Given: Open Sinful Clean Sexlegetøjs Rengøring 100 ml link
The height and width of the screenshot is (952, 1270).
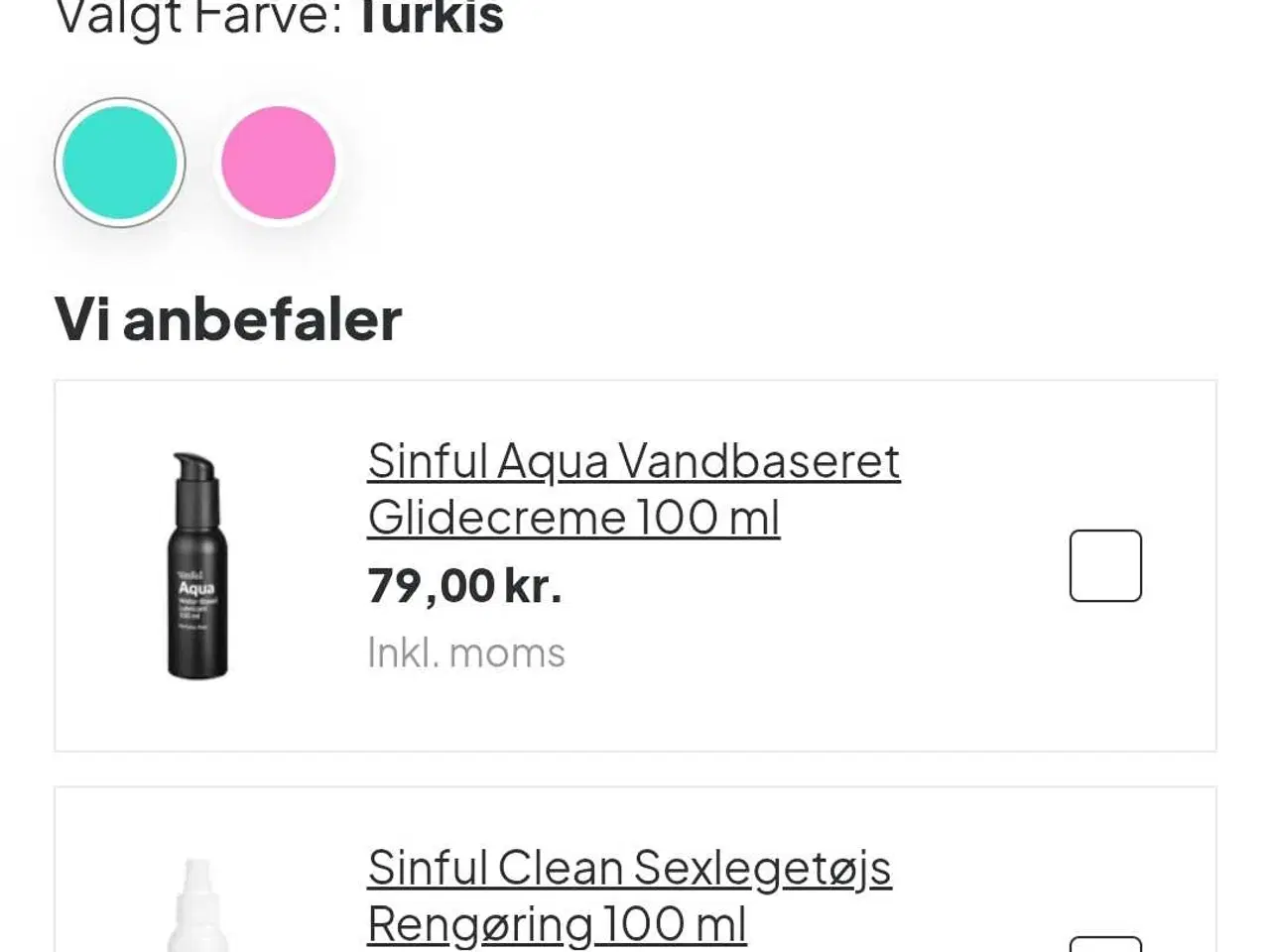Looking at the screenshot, I should click(x=629, y=894).
